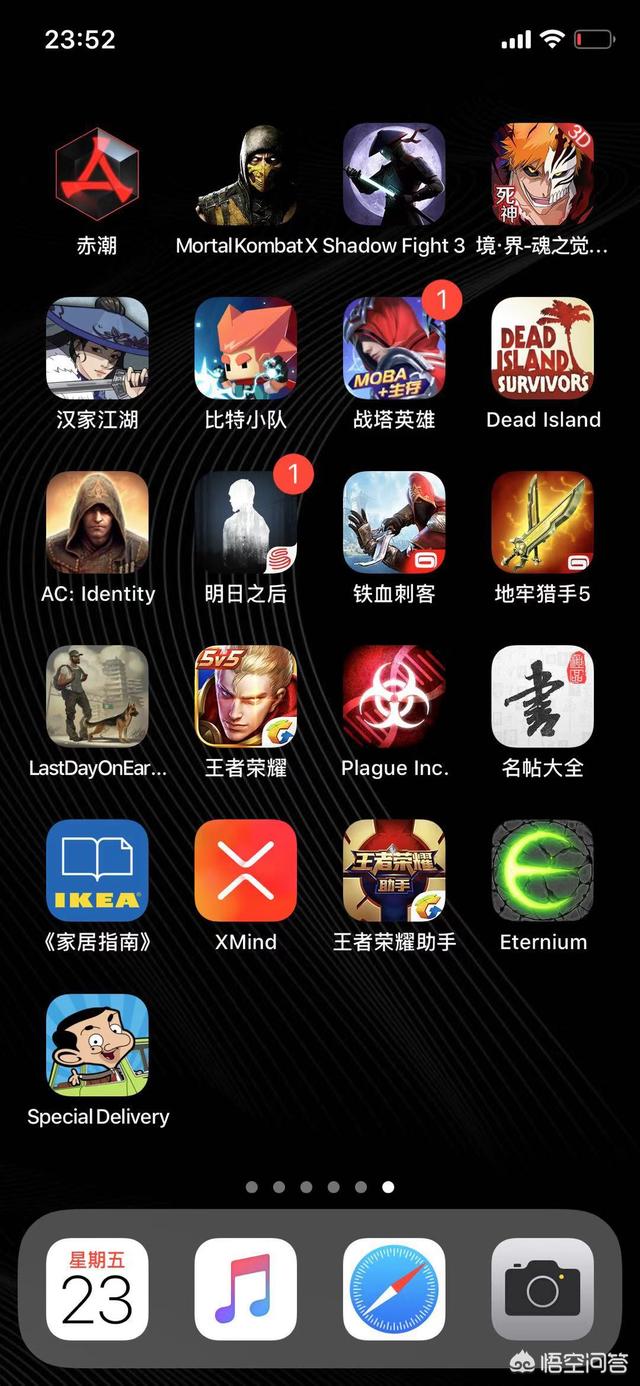
Task: Open 铁血刺客 game
Action: click(x=394, y=523)
